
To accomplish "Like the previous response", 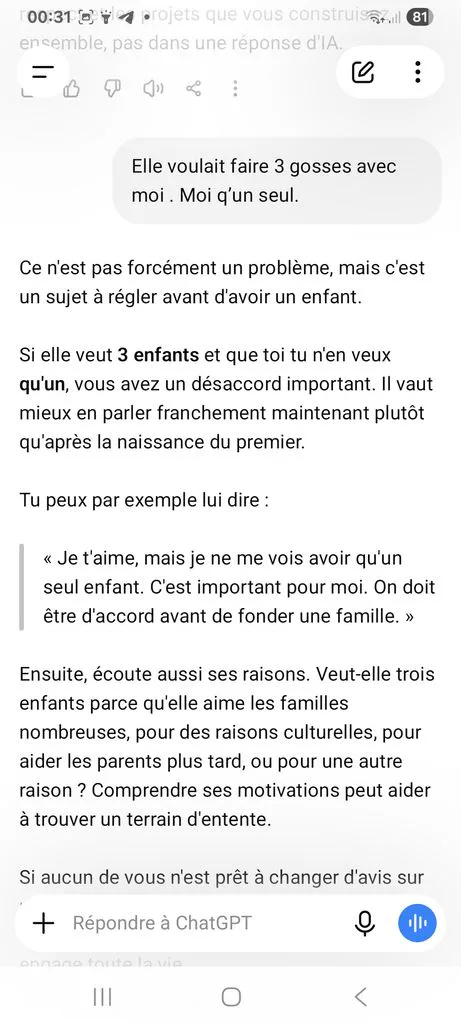I will pyautogui.click(x=71, y=88).
